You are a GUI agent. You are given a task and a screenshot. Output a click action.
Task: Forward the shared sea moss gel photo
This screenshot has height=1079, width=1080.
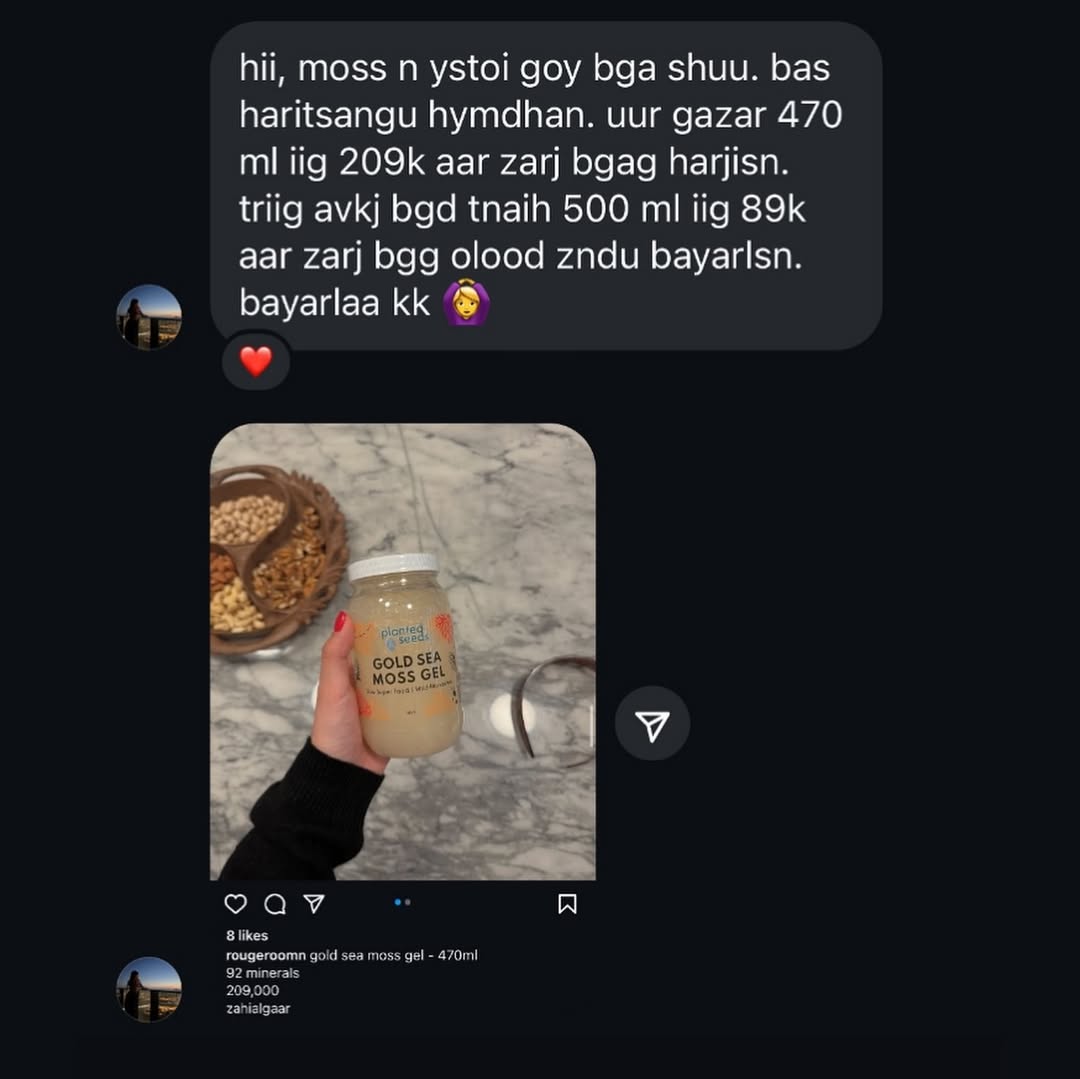(x=652, y=724)
